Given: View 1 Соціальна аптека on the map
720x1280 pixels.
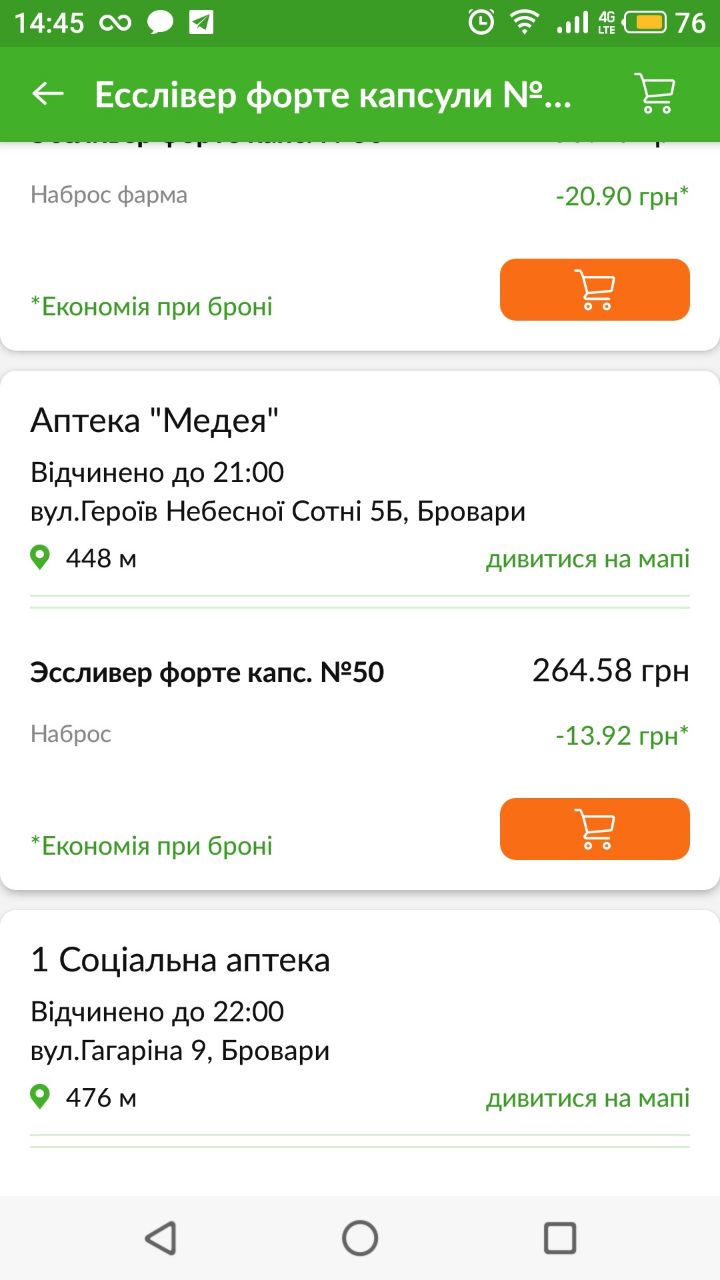Looking at the screenshot, I should pyautogui.click(x=588, y=1099).
